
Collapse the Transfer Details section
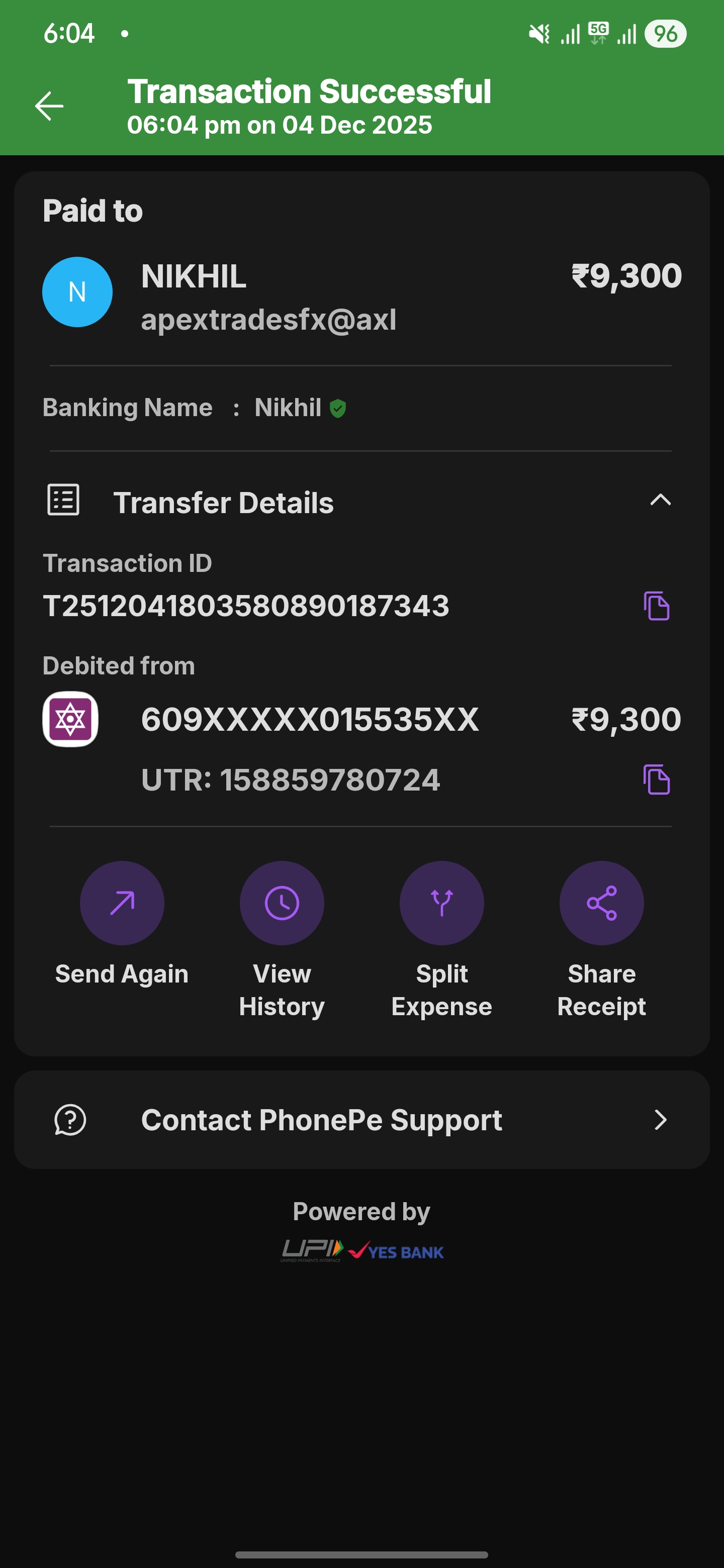coord(660,501)
